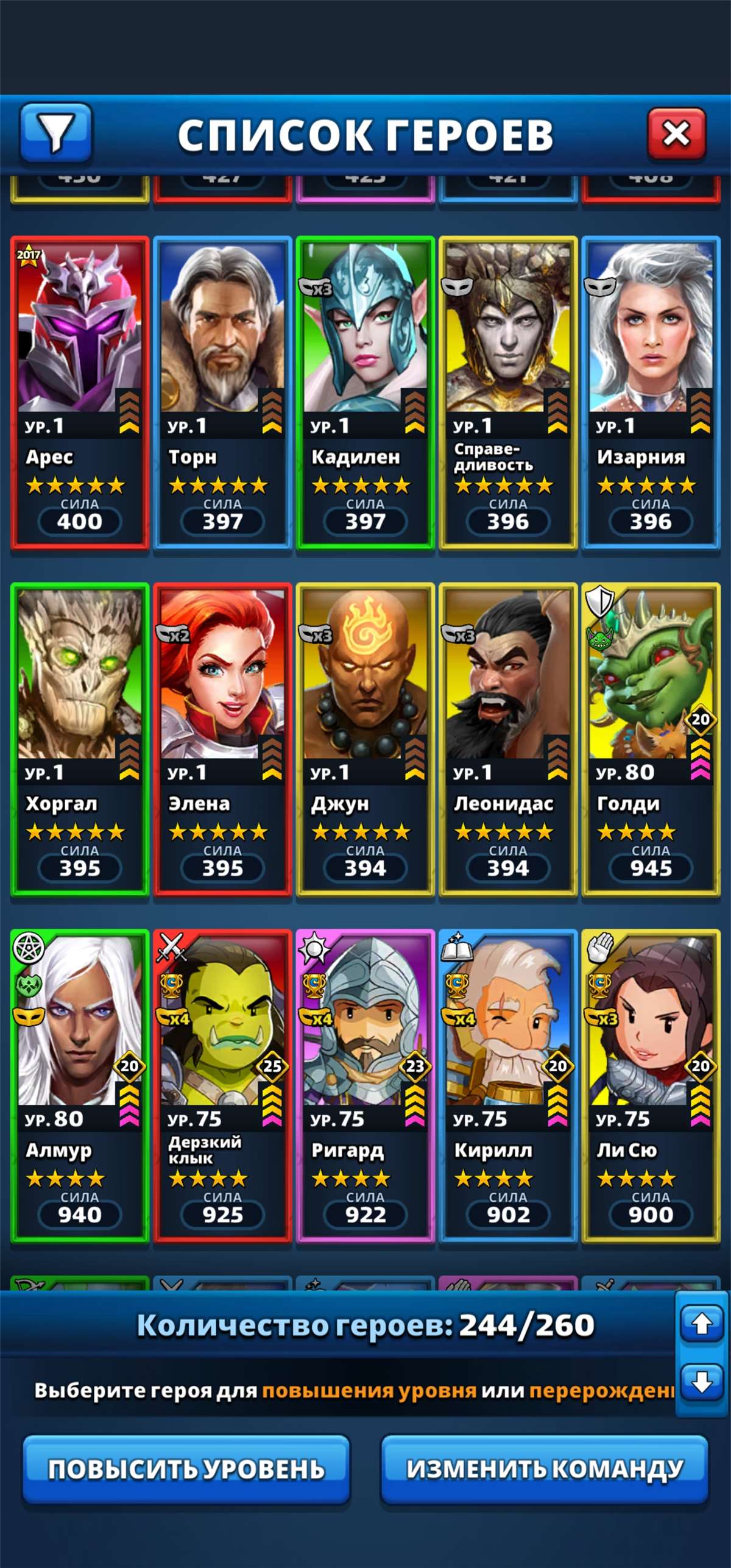Pick the Кадилен hero card
731x1568 pixels.
(x=365, y=392)
